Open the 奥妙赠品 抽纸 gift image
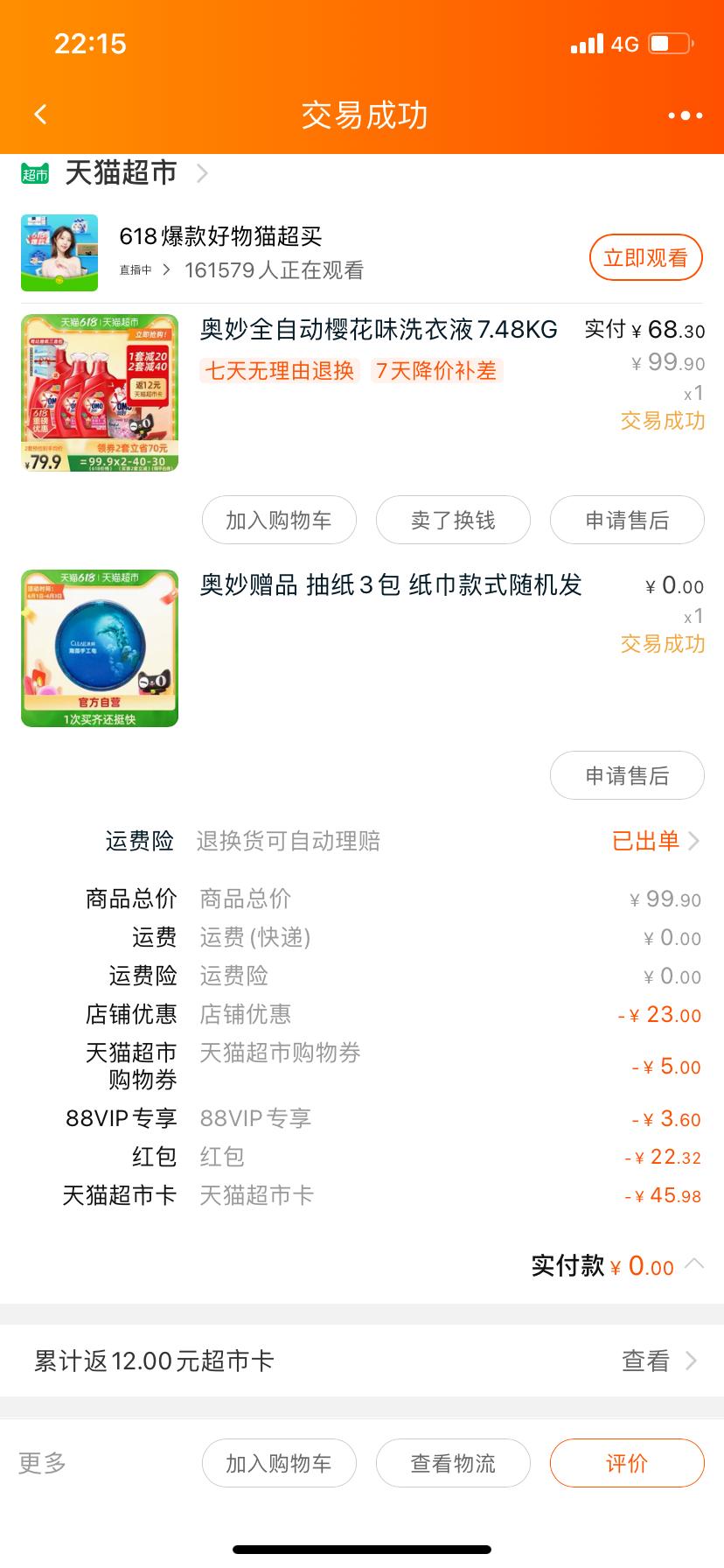The image size is (724, 1568). click(99, 648)
